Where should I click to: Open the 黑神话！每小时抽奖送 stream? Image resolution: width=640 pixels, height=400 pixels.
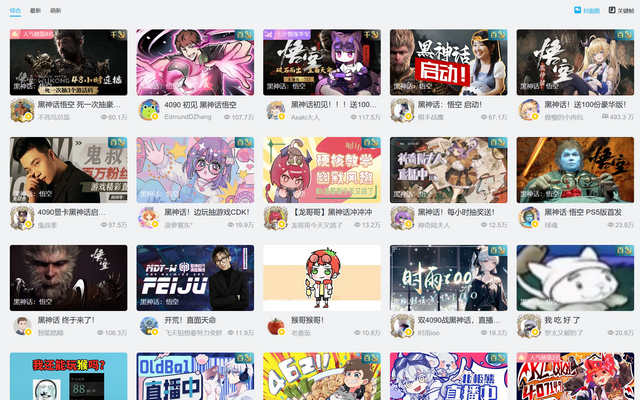(448, 170)
